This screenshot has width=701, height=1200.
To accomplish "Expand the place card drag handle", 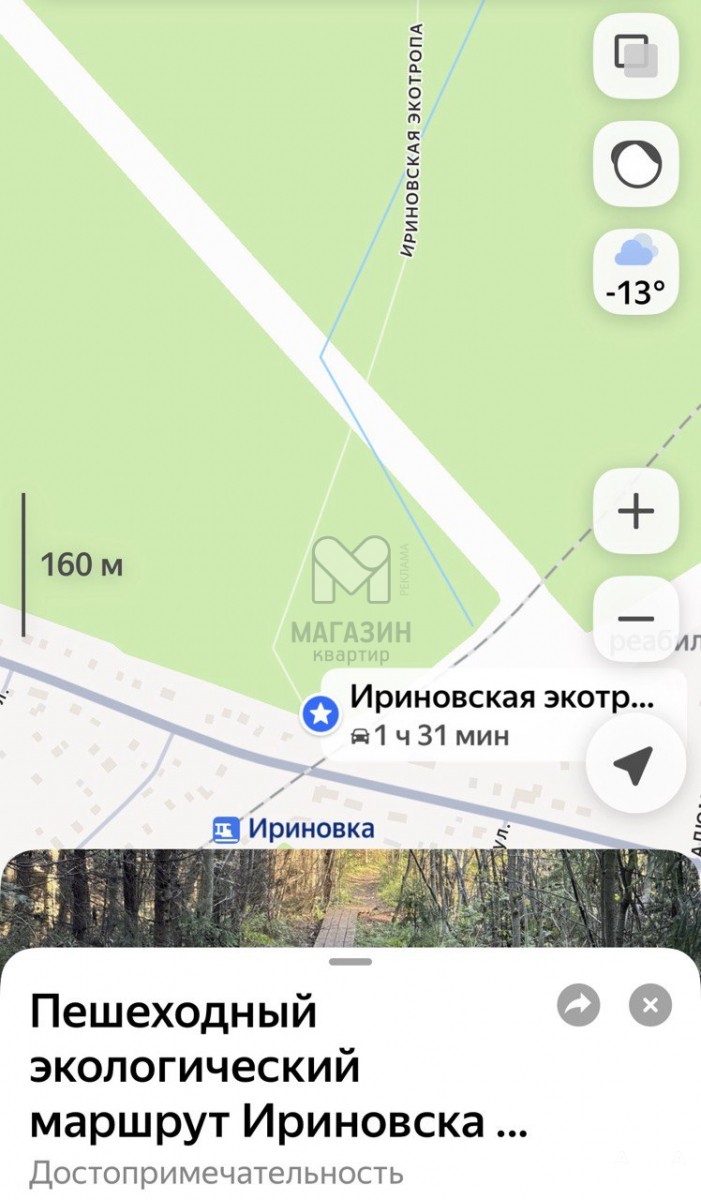I will pos(350,962).
